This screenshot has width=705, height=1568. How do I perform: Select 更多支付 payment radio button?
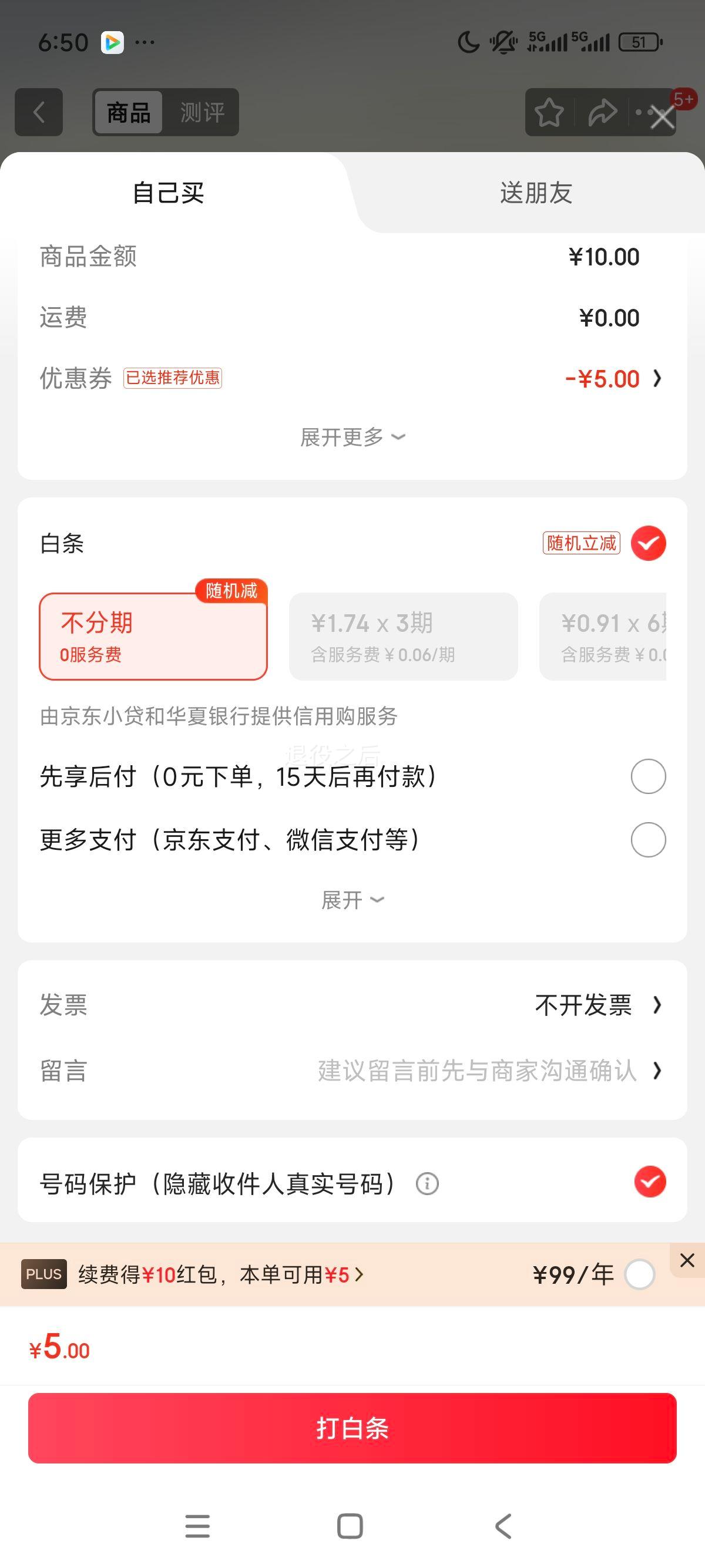(x=648, y=839)
